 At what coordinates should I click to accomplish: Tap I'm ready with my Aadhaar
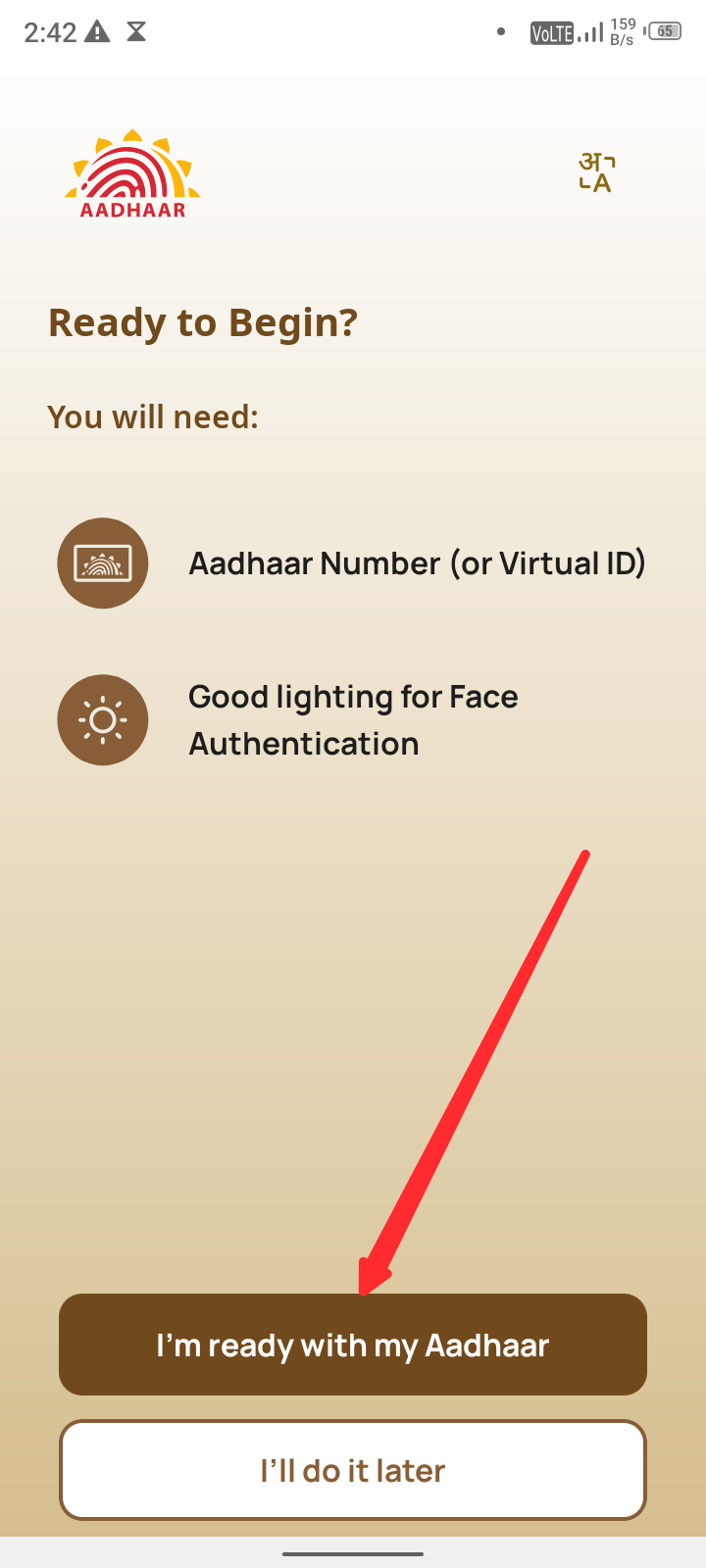point(353,1345)
